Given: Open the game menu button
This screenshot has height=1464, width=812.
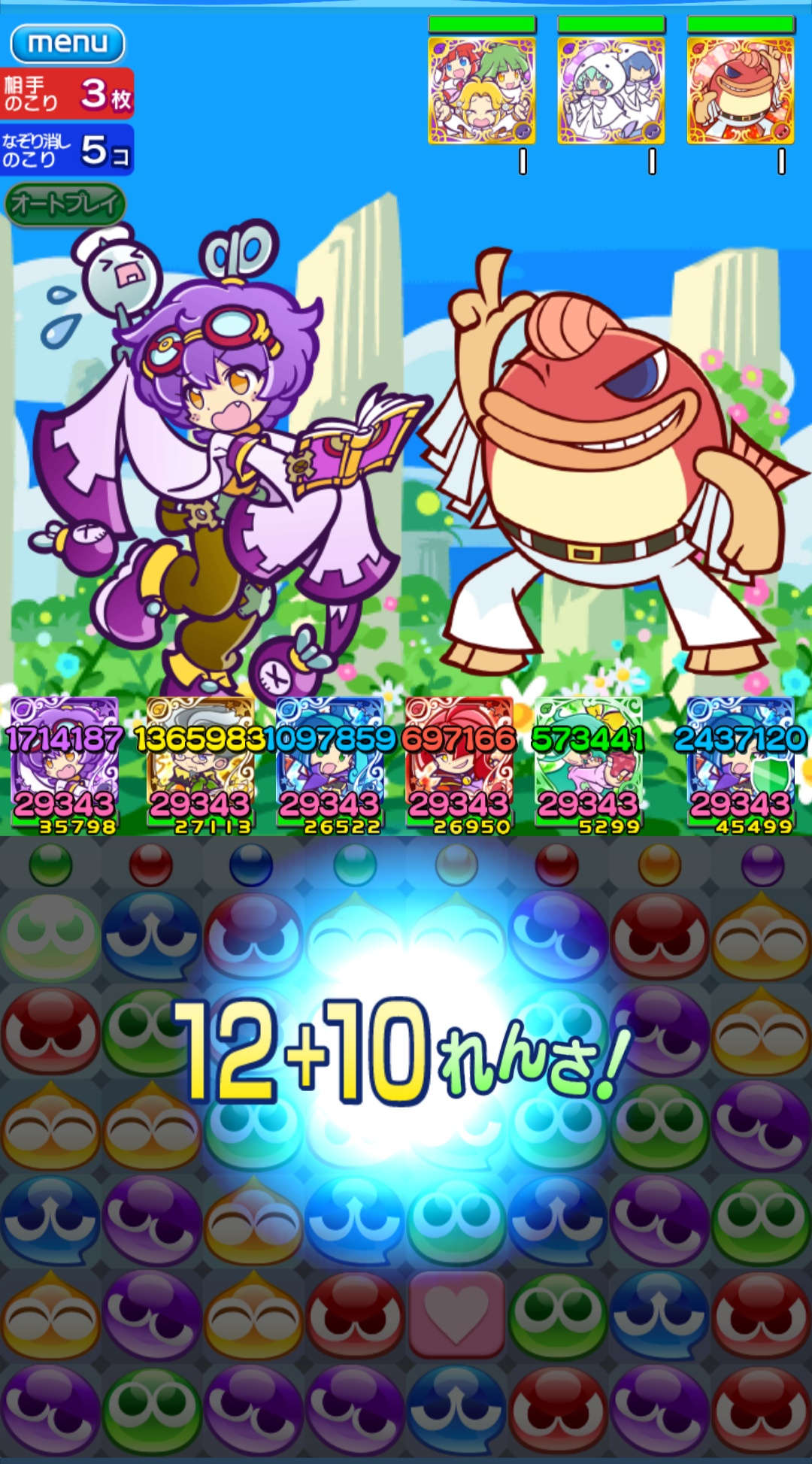Looking at the screenshot, I should [x=67, y=44].
